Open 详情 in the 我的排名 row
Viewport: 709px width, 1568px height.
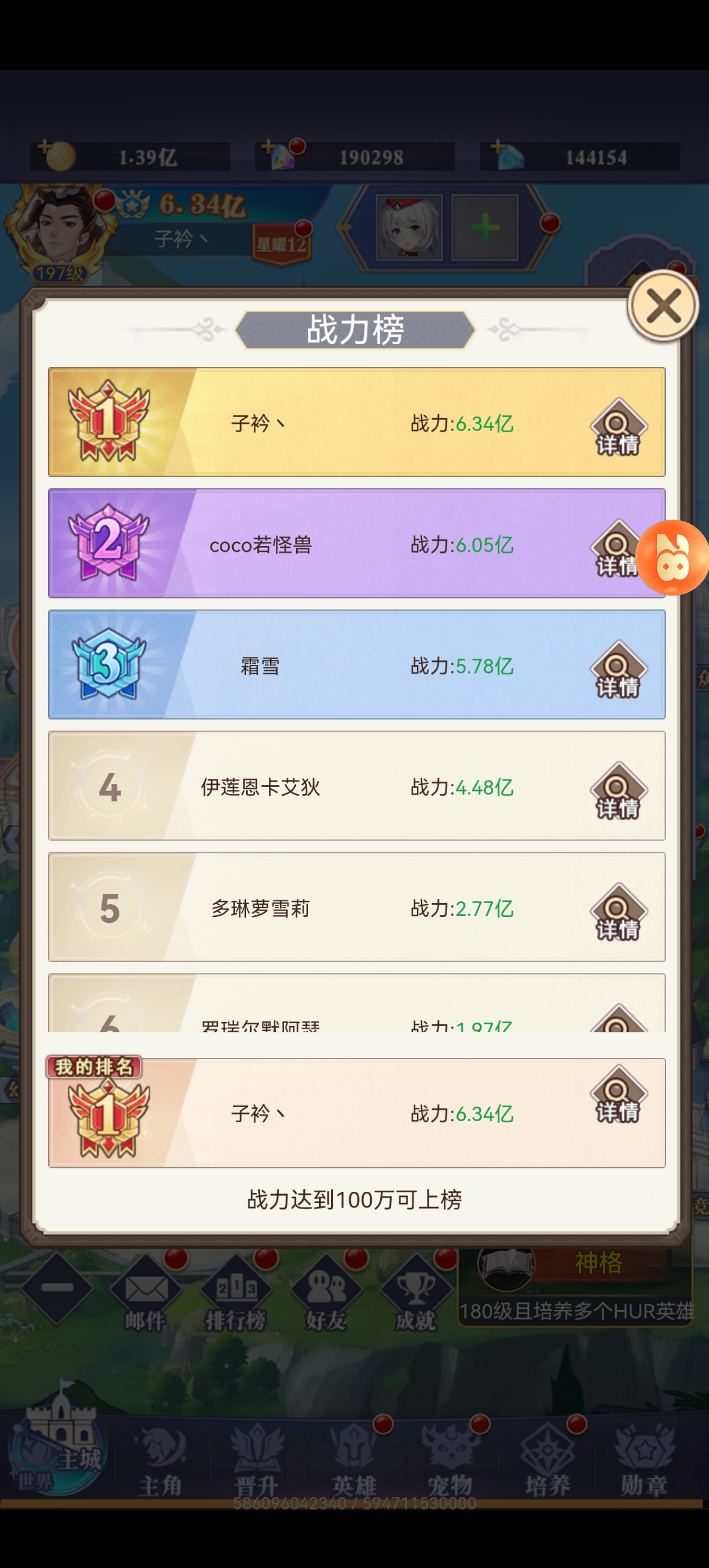click(617, 1093)
